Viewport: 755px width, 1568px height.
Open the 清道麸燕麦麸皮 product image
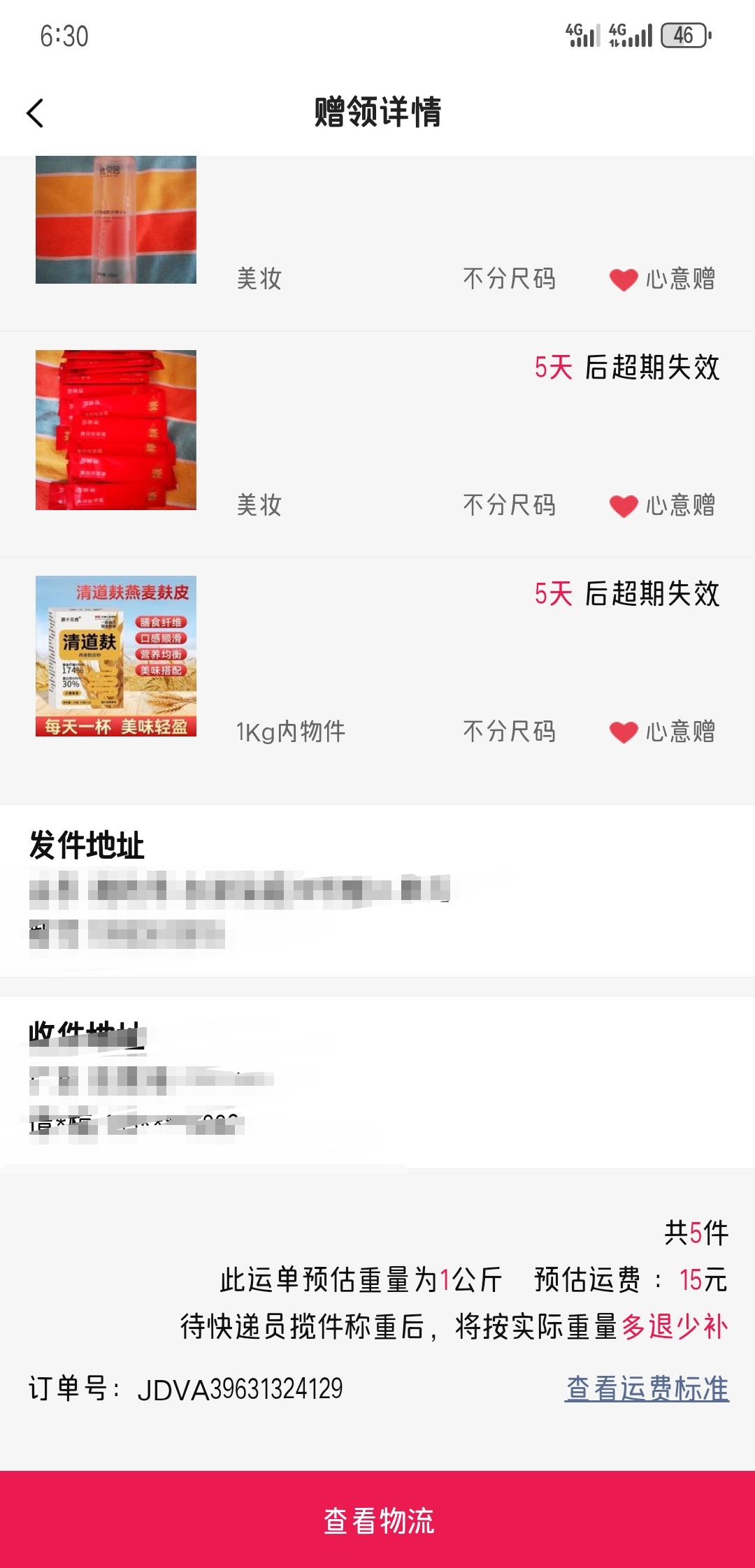coord(116,656)
